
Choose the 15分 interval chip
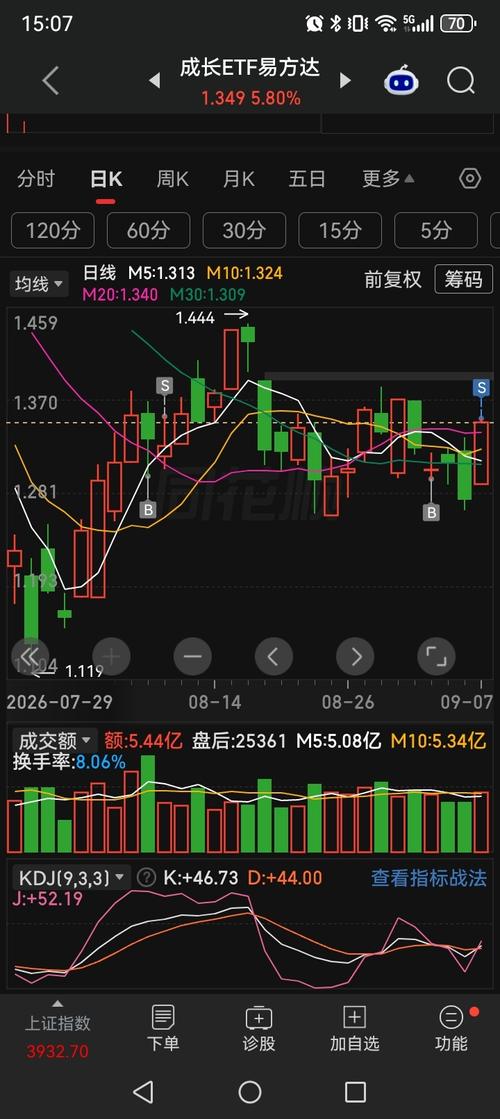coord(340,231)
